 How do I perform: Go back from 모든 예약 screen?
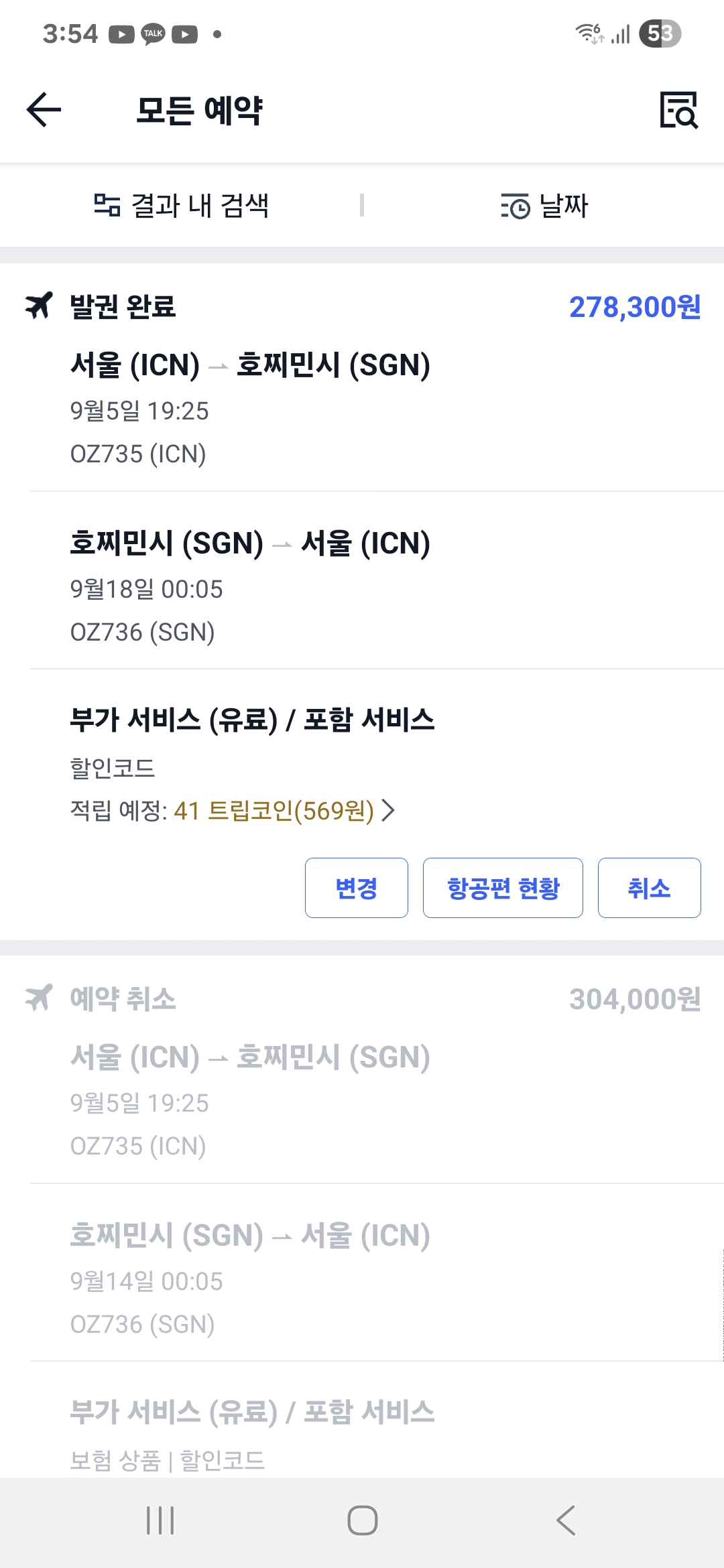tap(44, 110)
